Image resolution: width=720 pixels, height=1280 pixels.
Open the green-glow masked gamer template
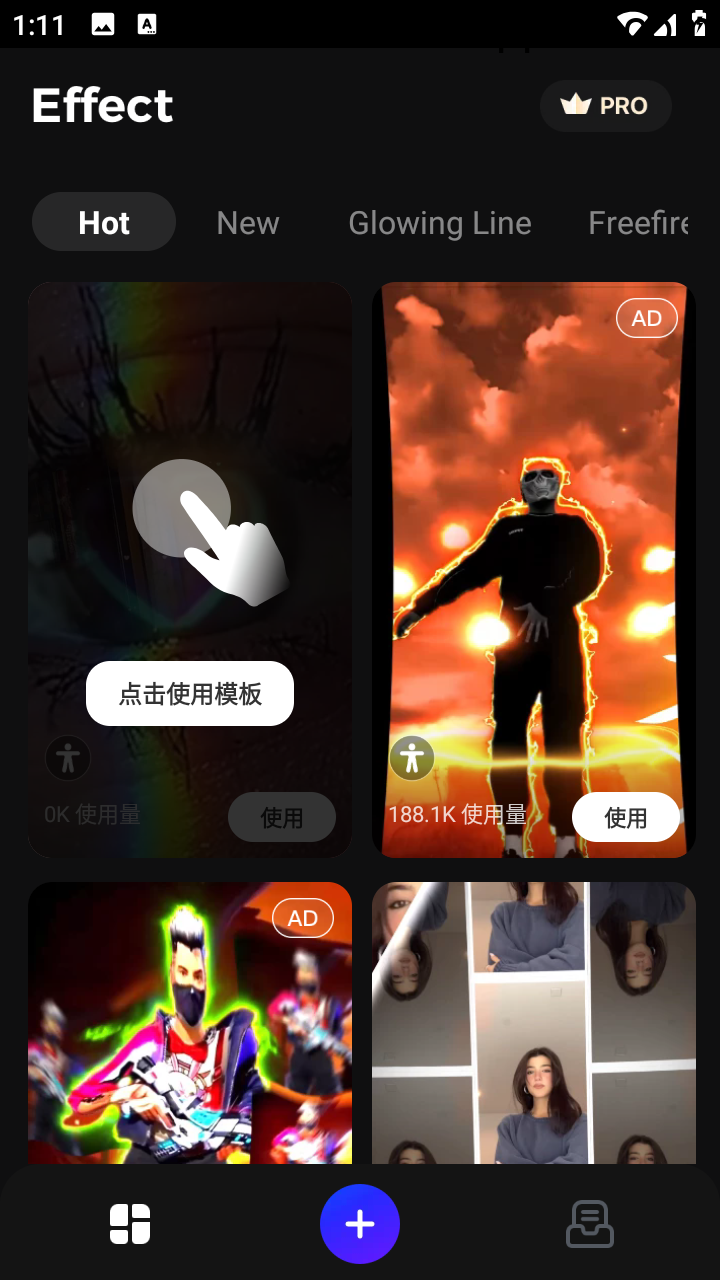coord(190,1023)
